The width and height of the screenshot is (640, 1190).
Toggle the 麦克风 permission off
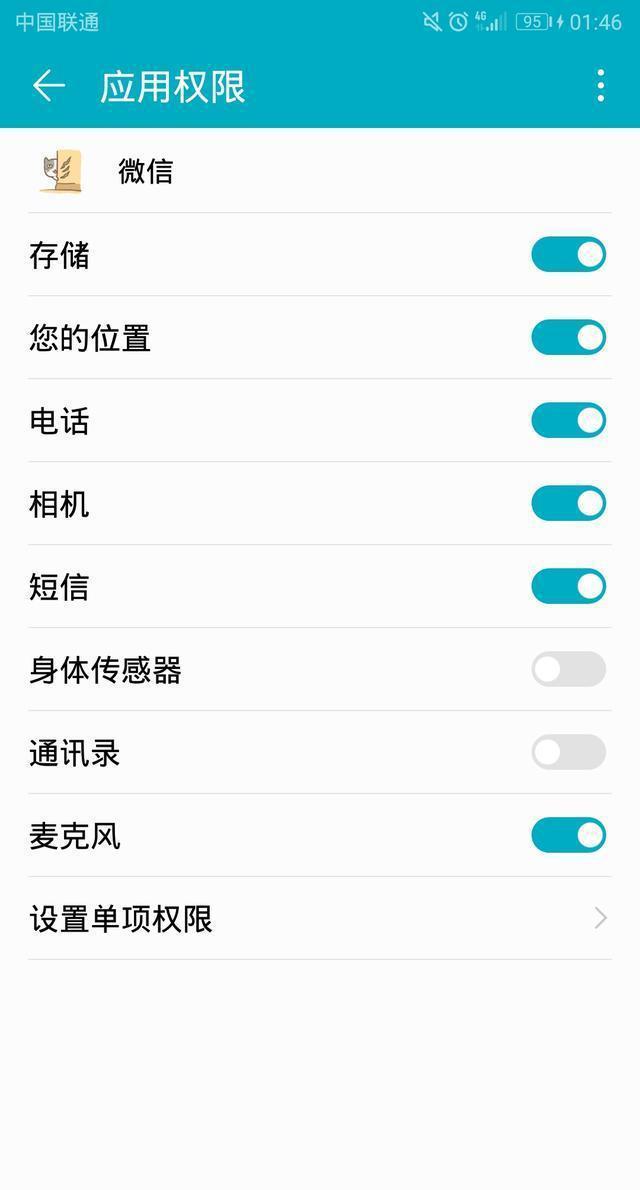pos(569,835)
